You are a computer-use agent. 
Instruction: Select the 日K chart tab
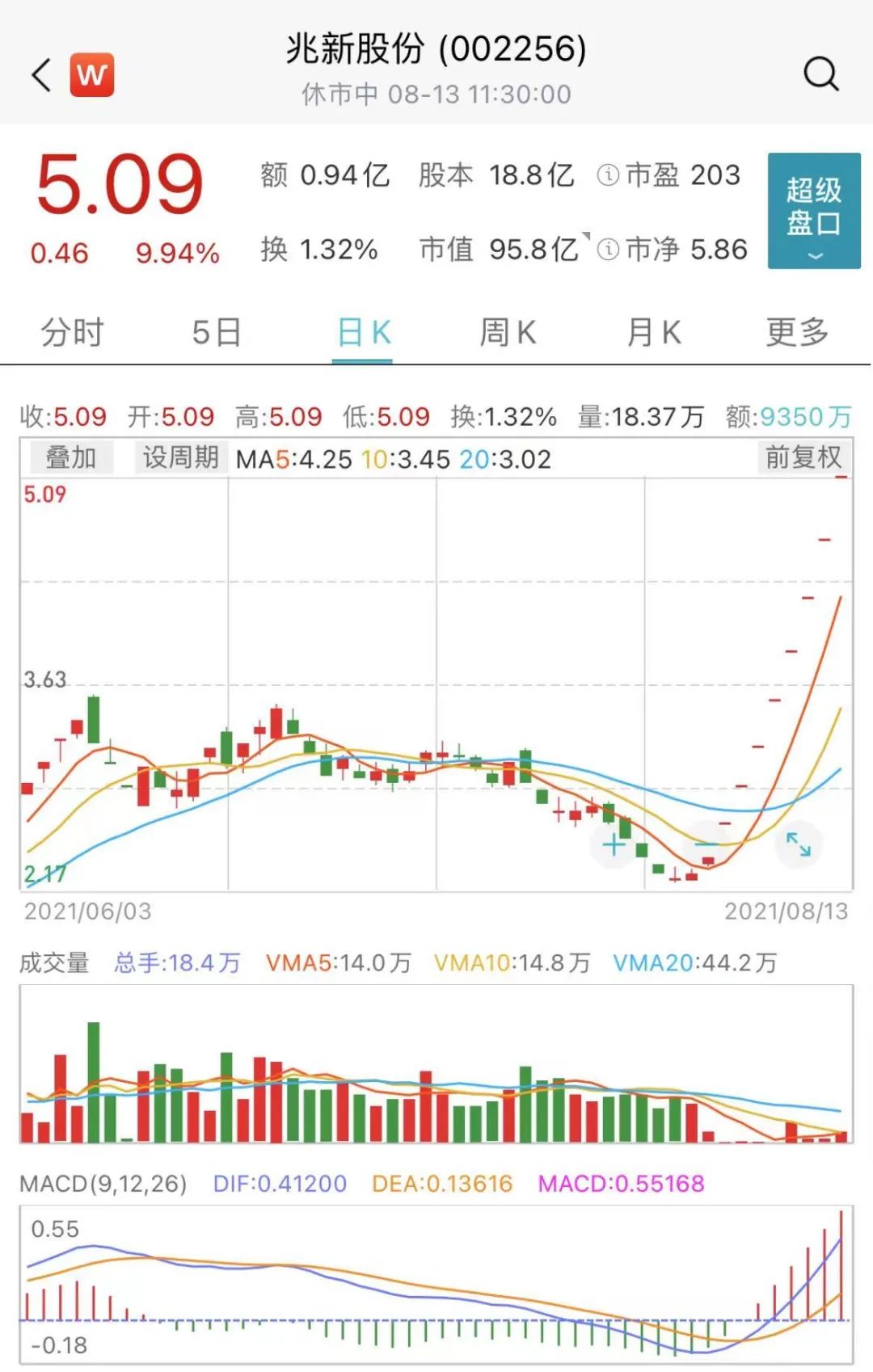tap(363, 332)
